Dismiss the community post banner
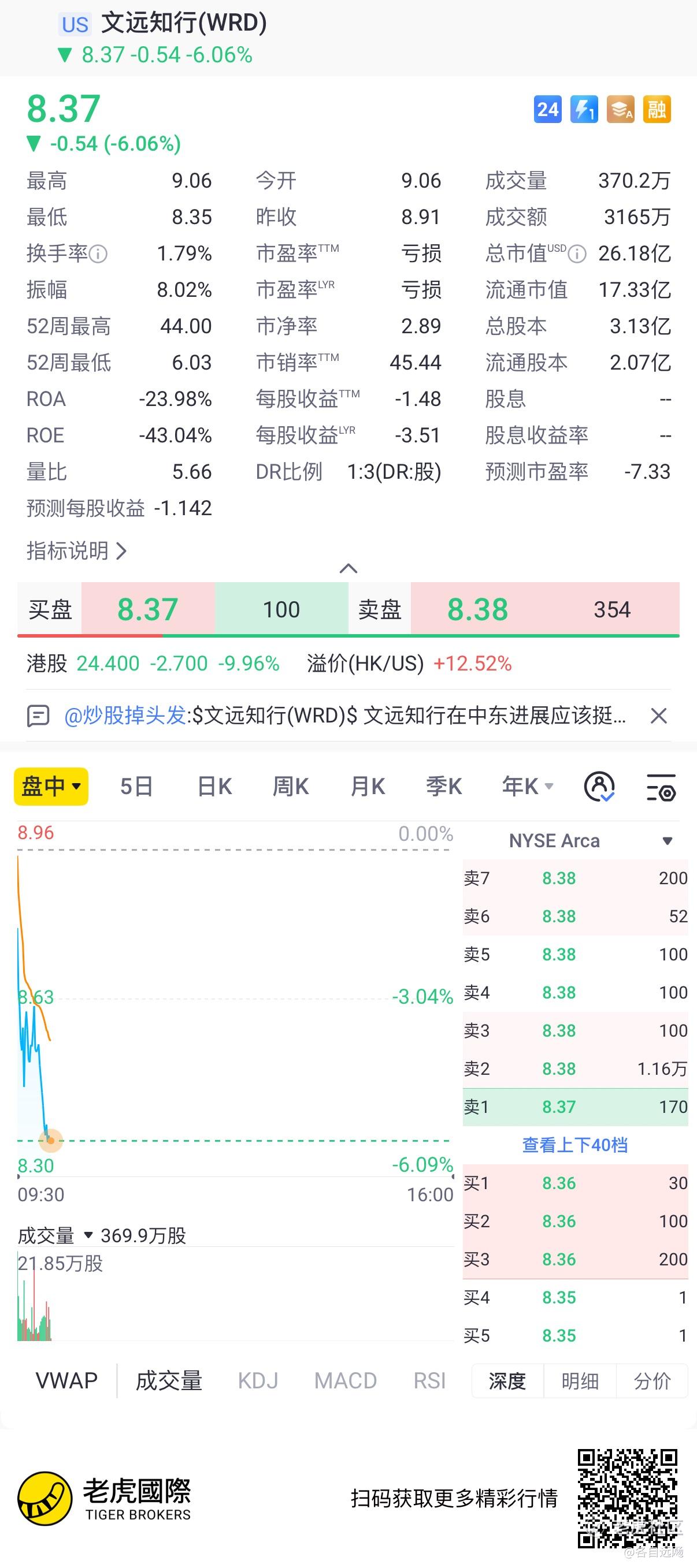 point(659,716)
